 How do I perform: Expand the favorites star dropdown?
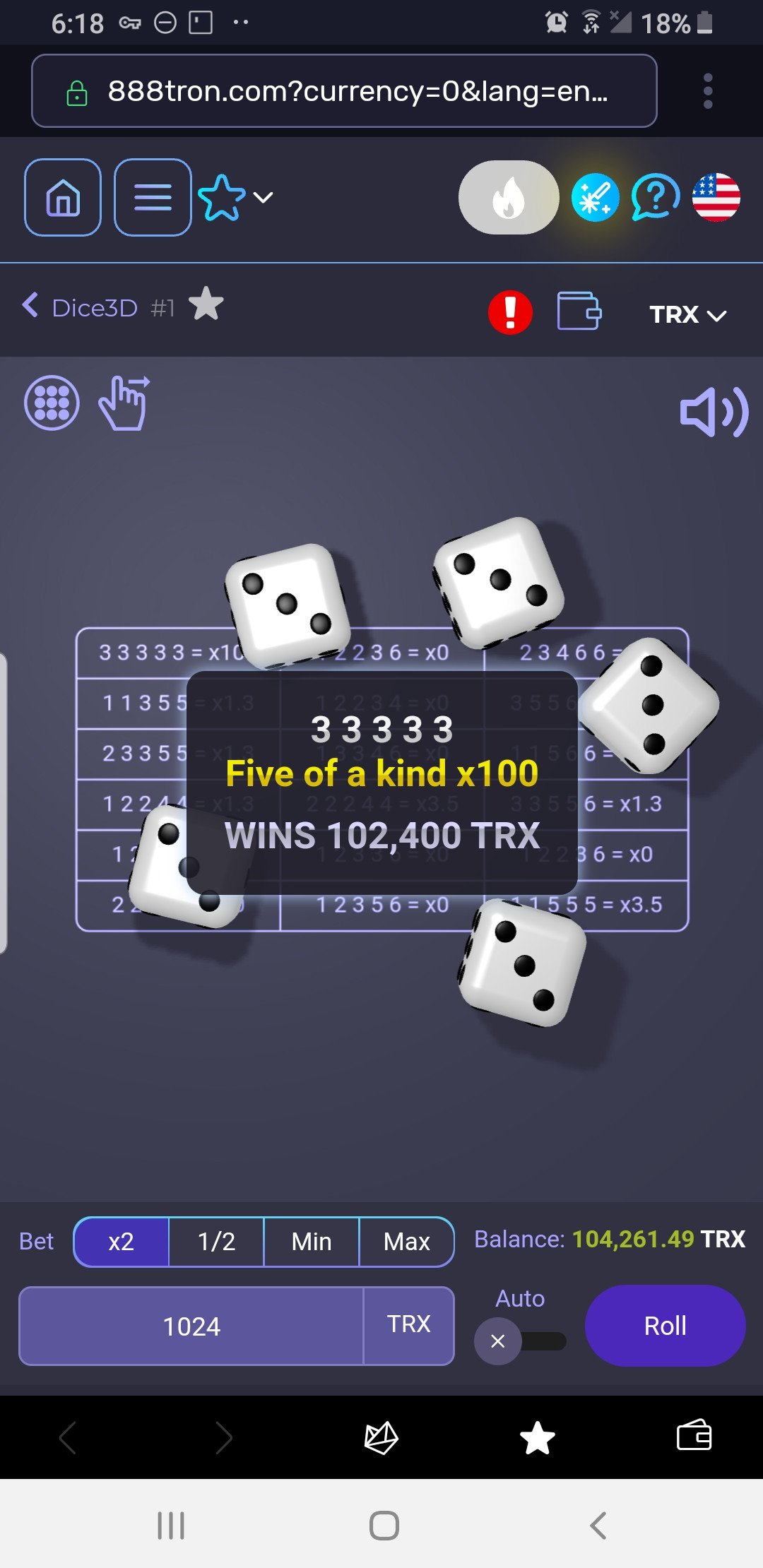pyautogui.click(x=235, y=197)
